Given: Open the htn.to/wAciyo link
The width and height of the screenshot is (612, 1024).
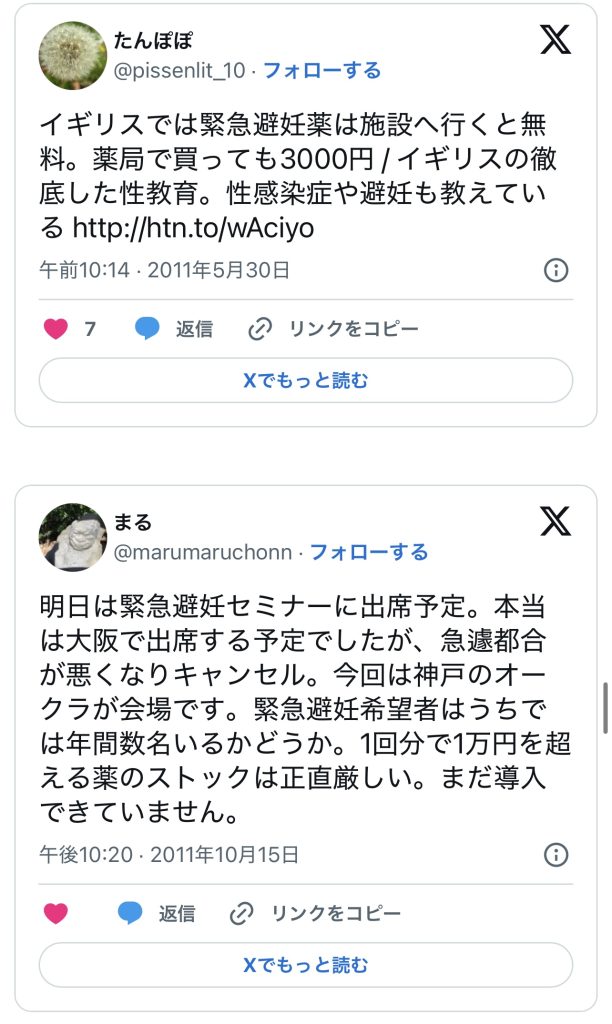Looking at the screenshot, I should 193,229.
